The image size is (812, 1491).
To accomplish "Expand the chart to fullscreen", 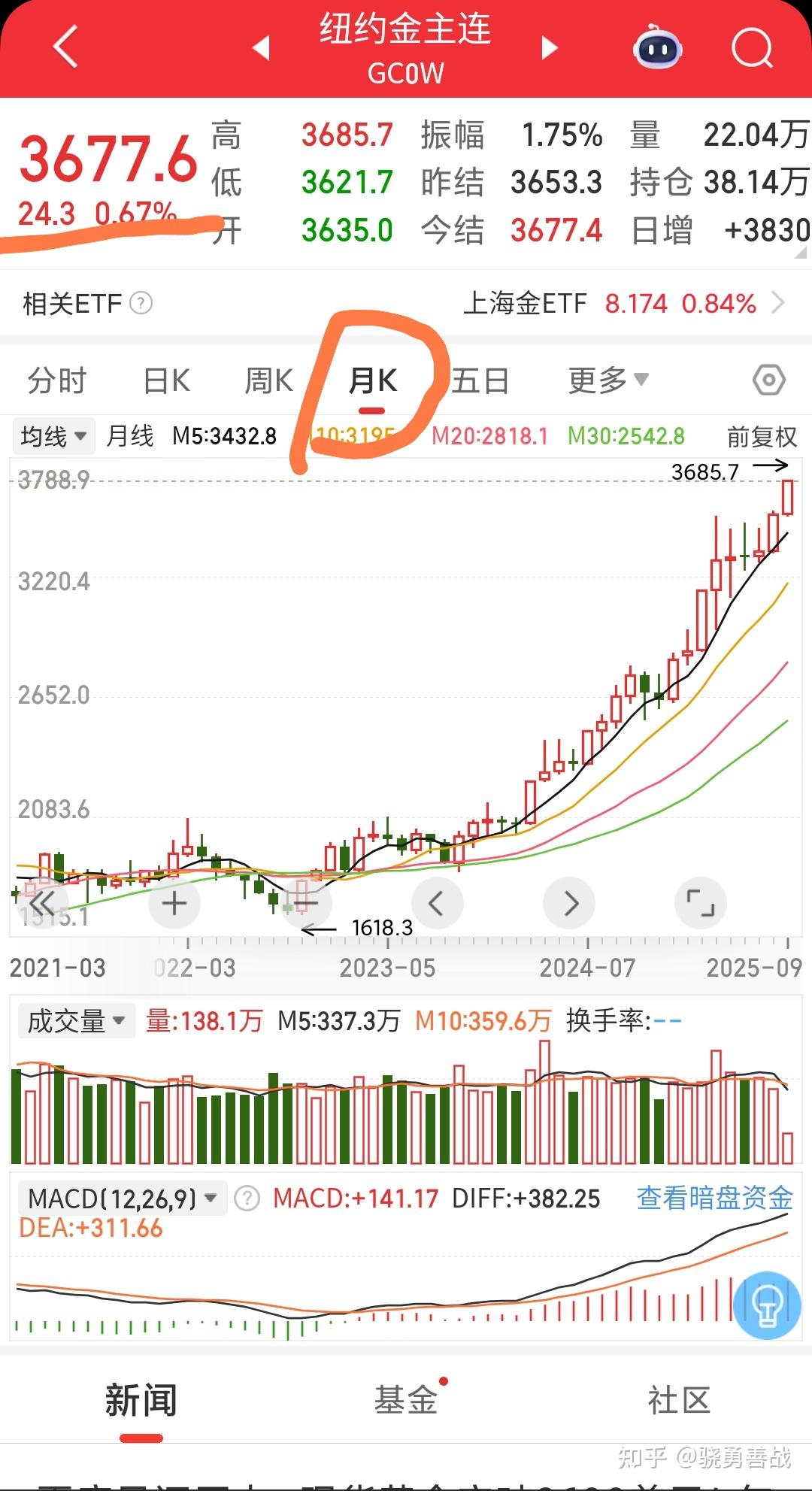I will (700, 903).
